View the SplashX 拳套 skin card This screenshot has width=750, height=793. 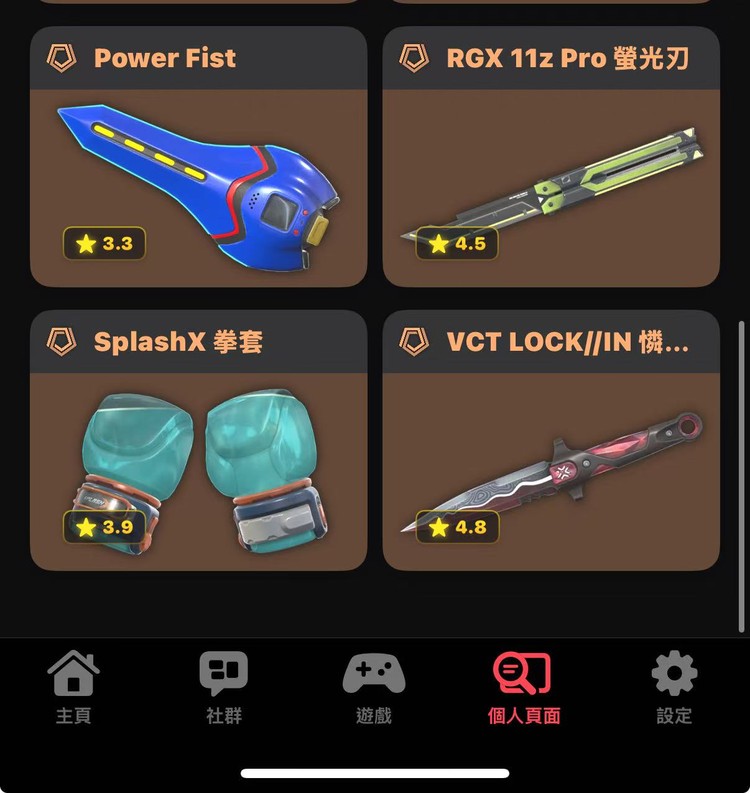click(x=198, y=440)
